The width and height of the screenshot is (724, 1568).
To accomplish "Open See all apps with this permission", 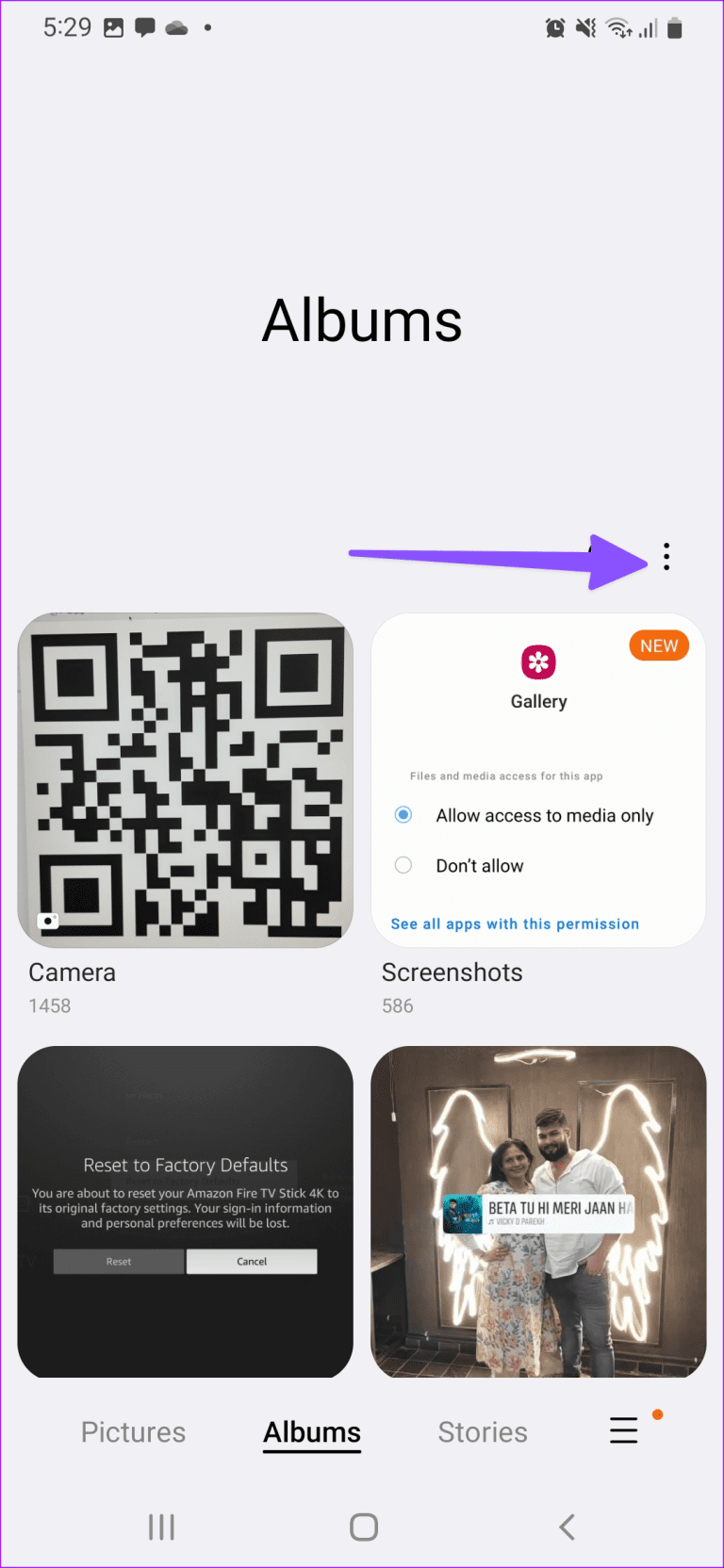I will pyautogui.click(x=514, y=923).
